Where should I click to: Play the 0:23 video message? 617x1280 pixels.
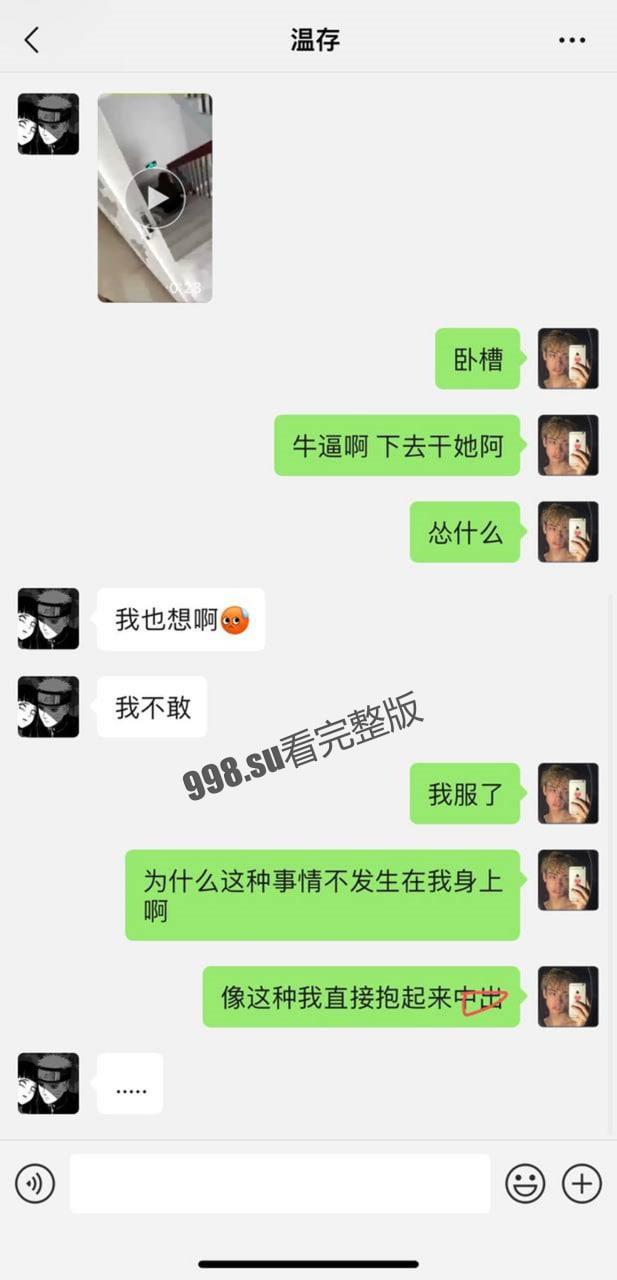(x=155, y=198)
